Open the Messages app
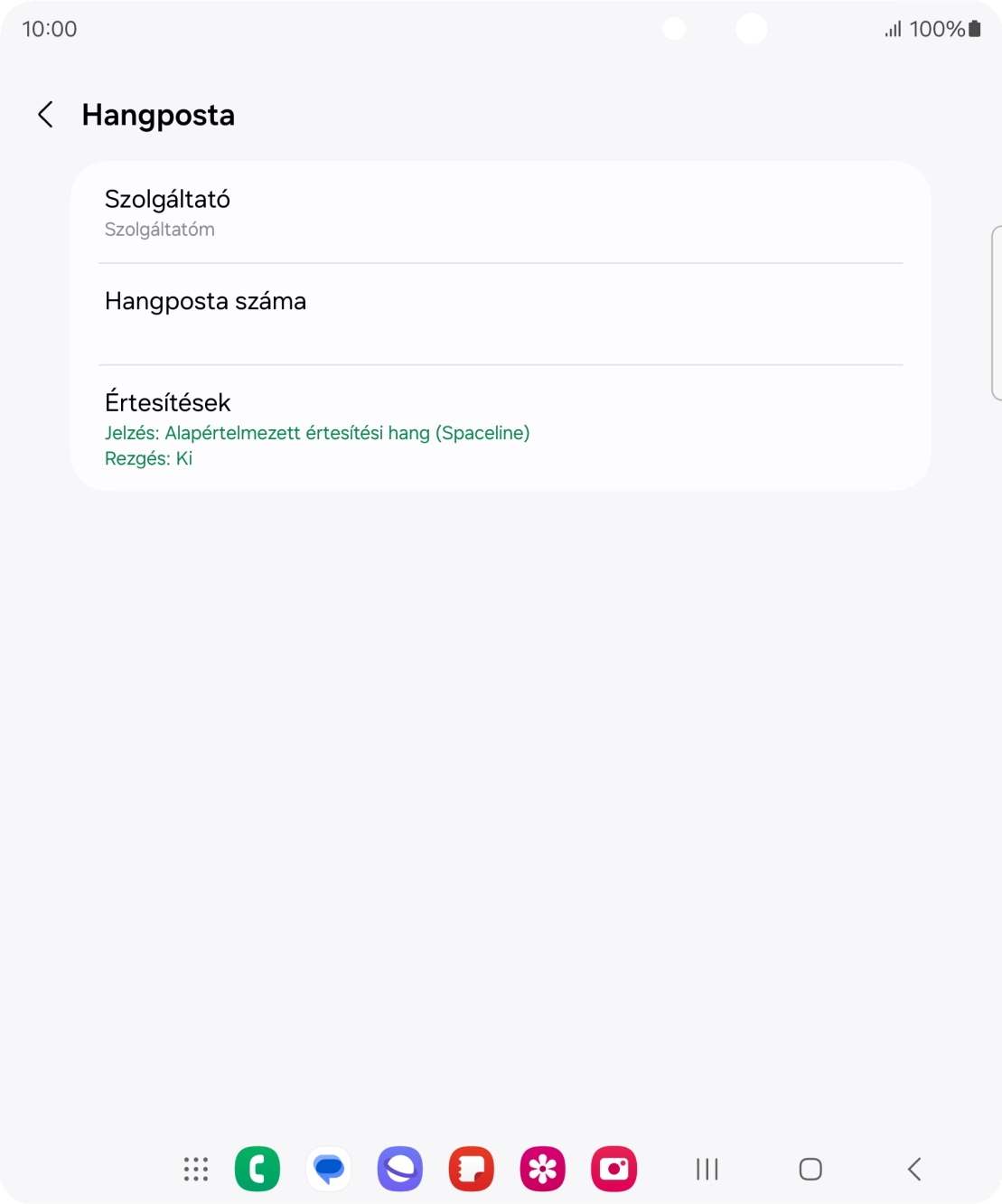Screen dimensions: 1002x1204 (329, 1169)
